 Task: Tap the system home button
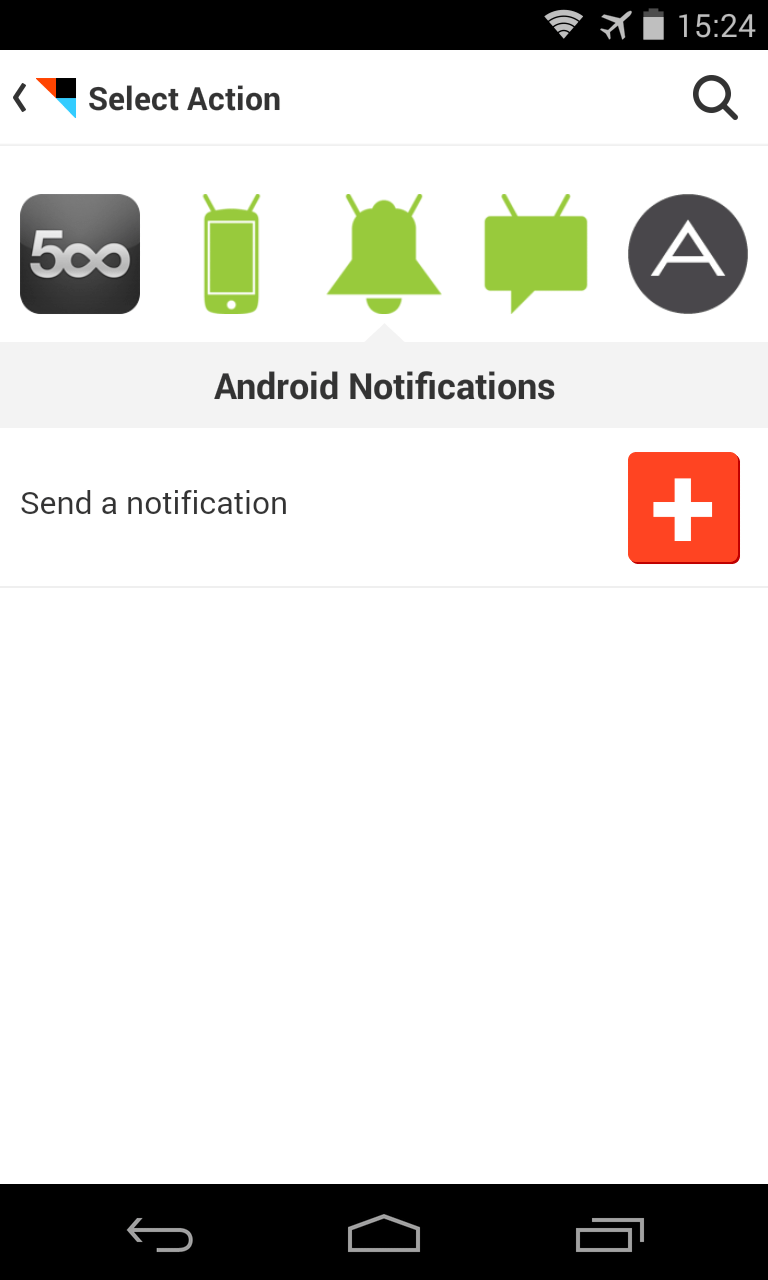(x=384, y=1234)
